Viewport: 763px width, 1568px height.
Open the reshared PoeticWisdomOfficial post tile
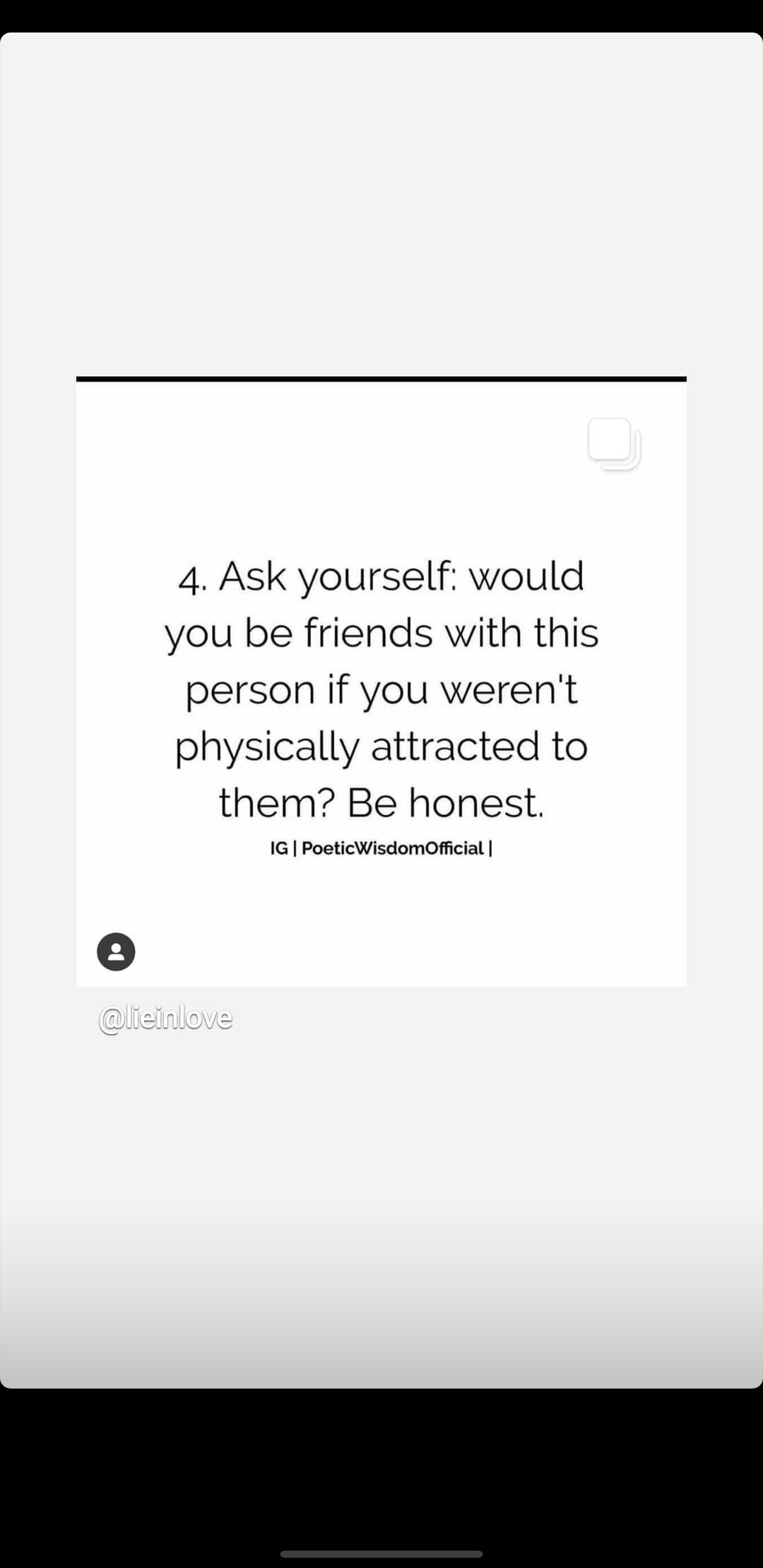point(381,682)
